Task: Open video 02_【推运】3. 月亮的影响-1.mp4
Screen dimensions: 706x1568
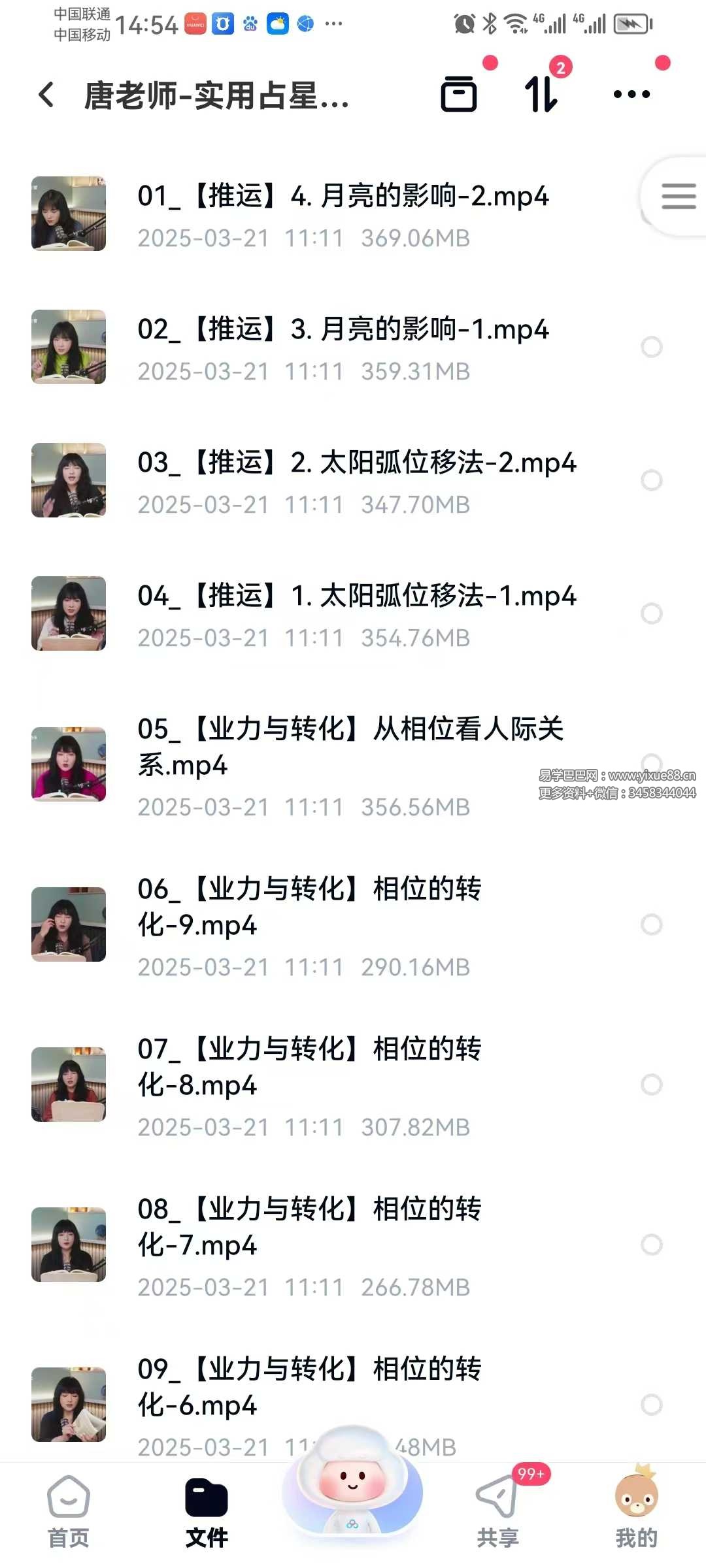Action: (343, 329)
